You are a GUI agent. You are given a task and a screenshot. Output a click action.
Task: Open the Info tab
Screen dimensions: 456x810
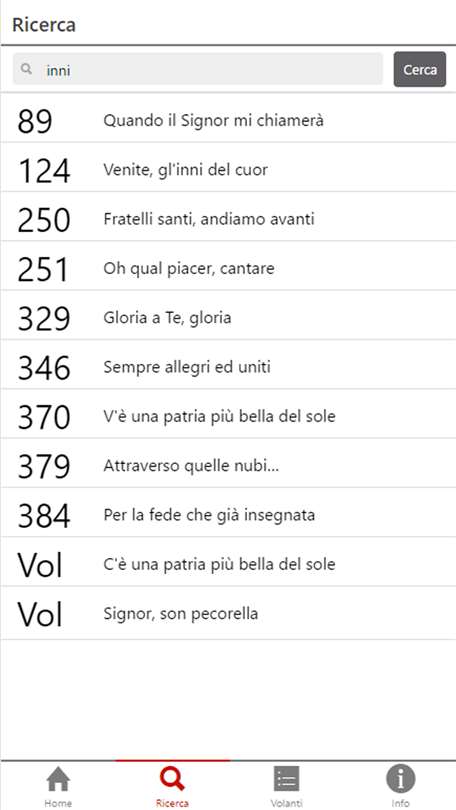[x=400, y=786]
